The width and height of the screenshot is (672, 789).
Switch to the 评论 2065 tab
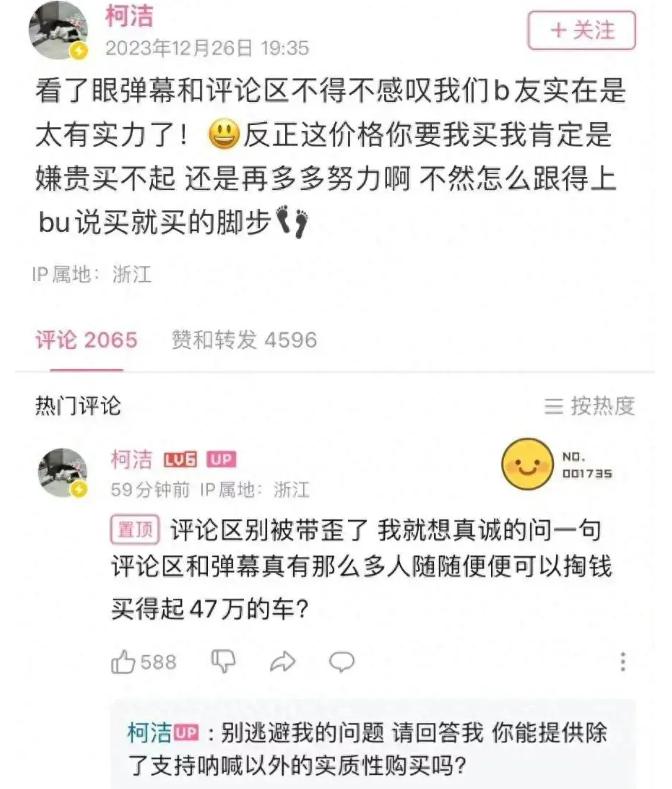[x=86, y=340]
